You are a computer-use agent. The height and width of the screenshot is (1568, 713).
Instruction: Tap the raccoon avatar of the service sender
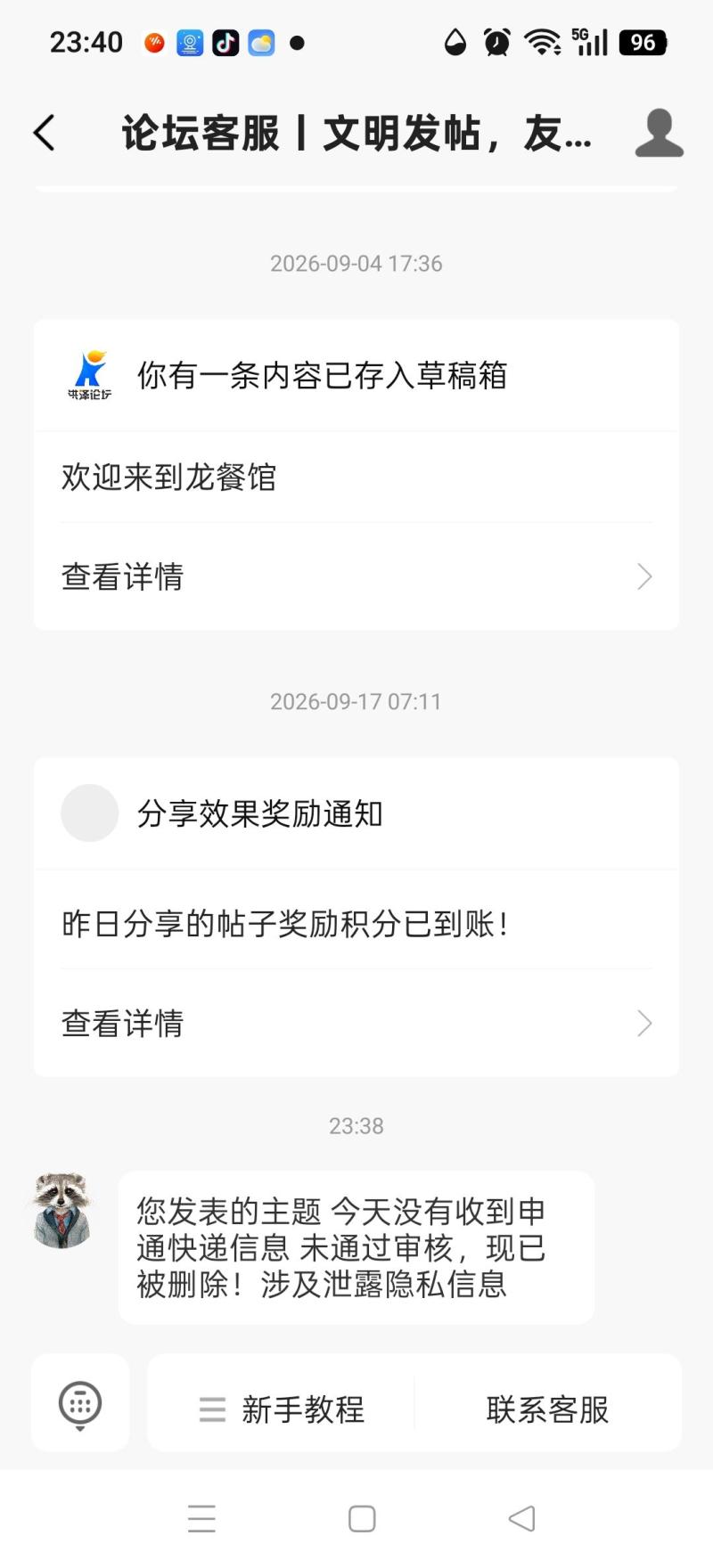61,1210
